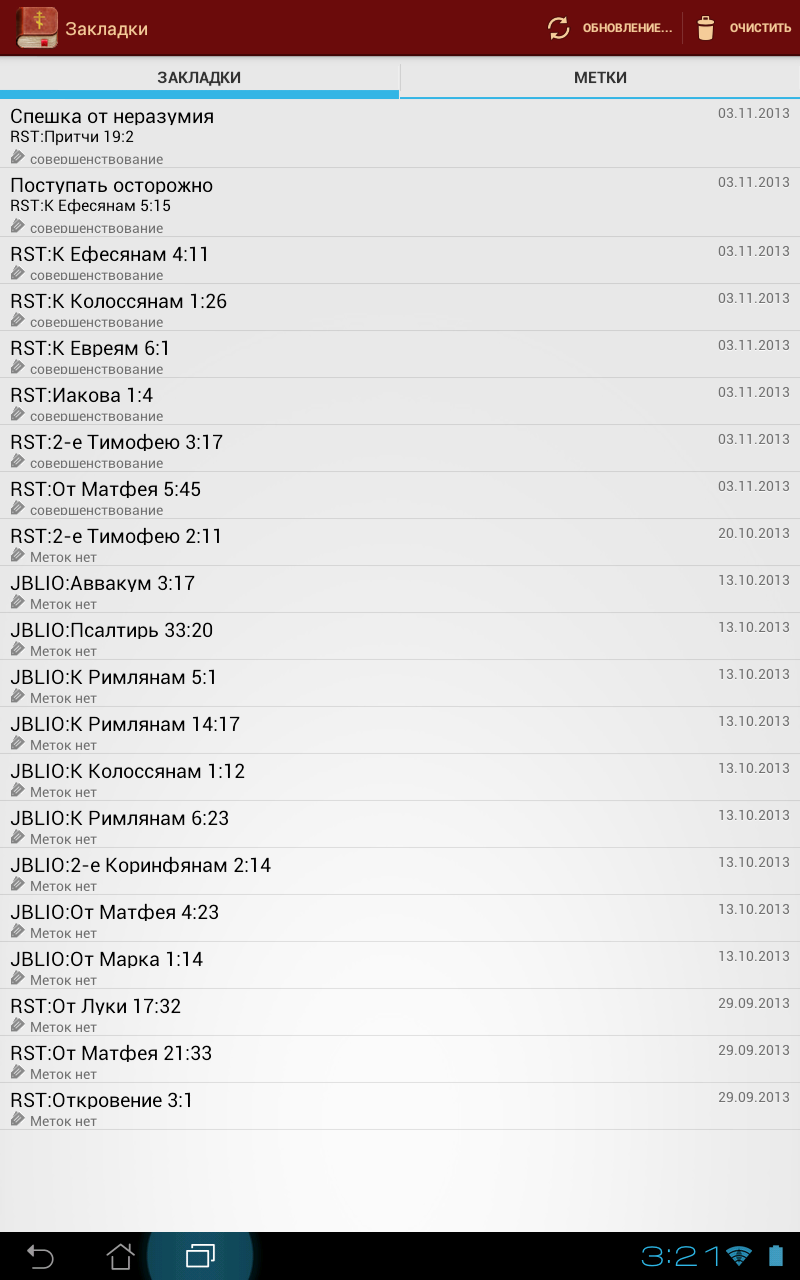Switch to the Метки tab
The image size is (800, 1280).
pyautogui.click(x=600, y=78)
